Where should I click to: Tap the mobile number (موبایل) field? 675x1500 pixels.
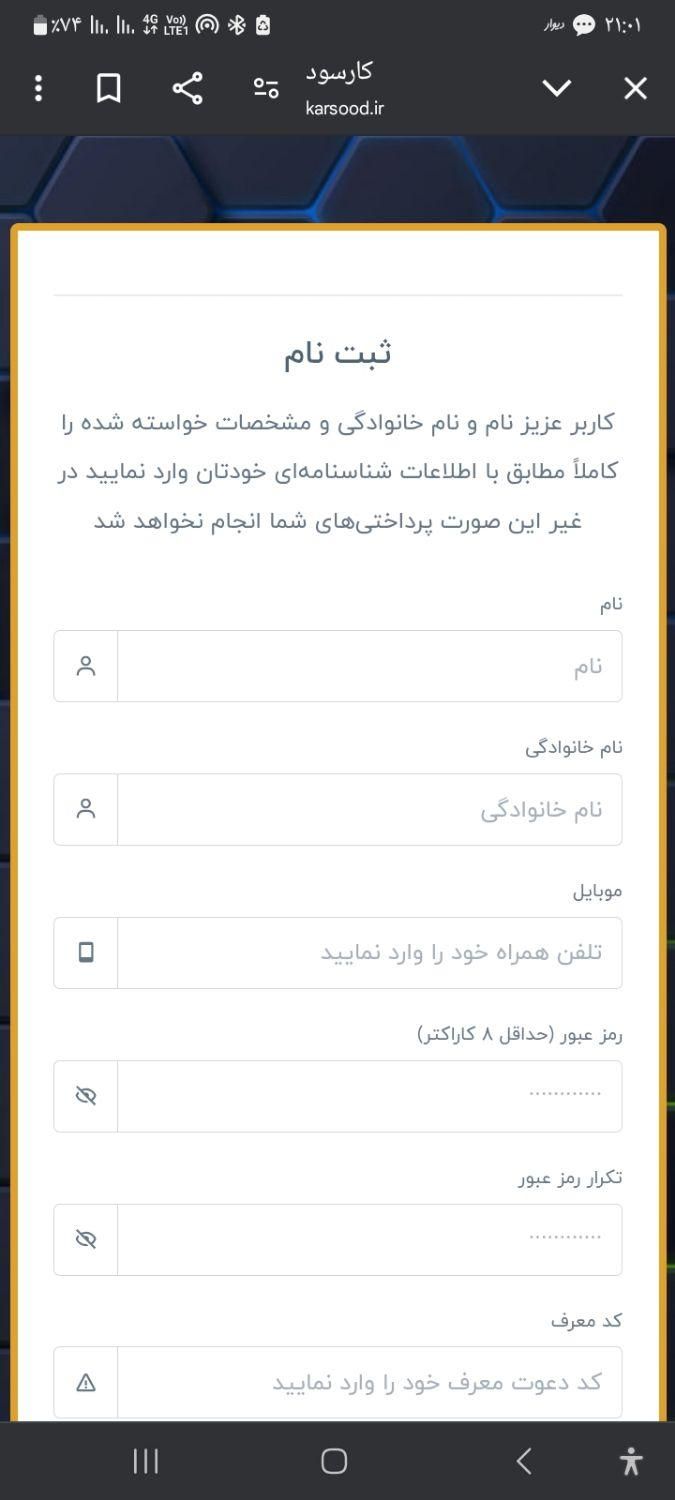coord(369,952)
